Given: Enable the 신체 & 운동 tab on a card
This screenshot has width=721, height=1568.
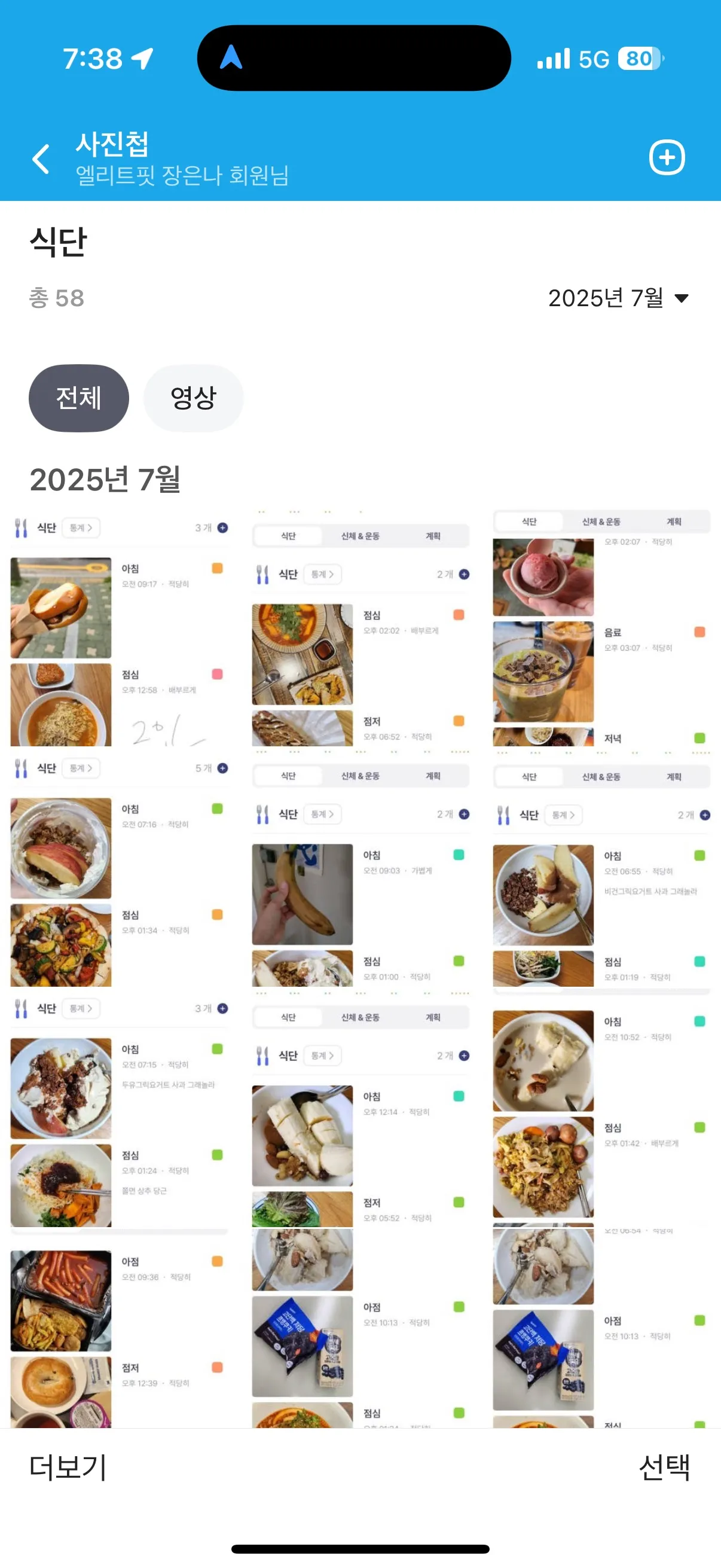Looking at the screenshot, I should (x=362, y=536).
